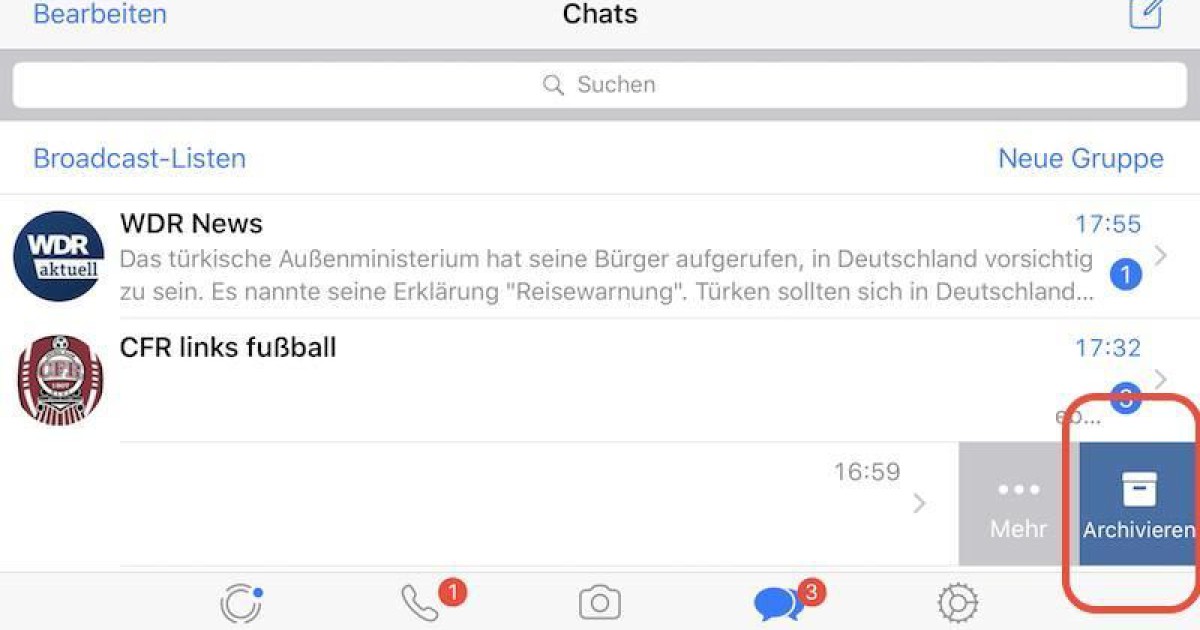Open Broadcast-Listen

(139, 159)
